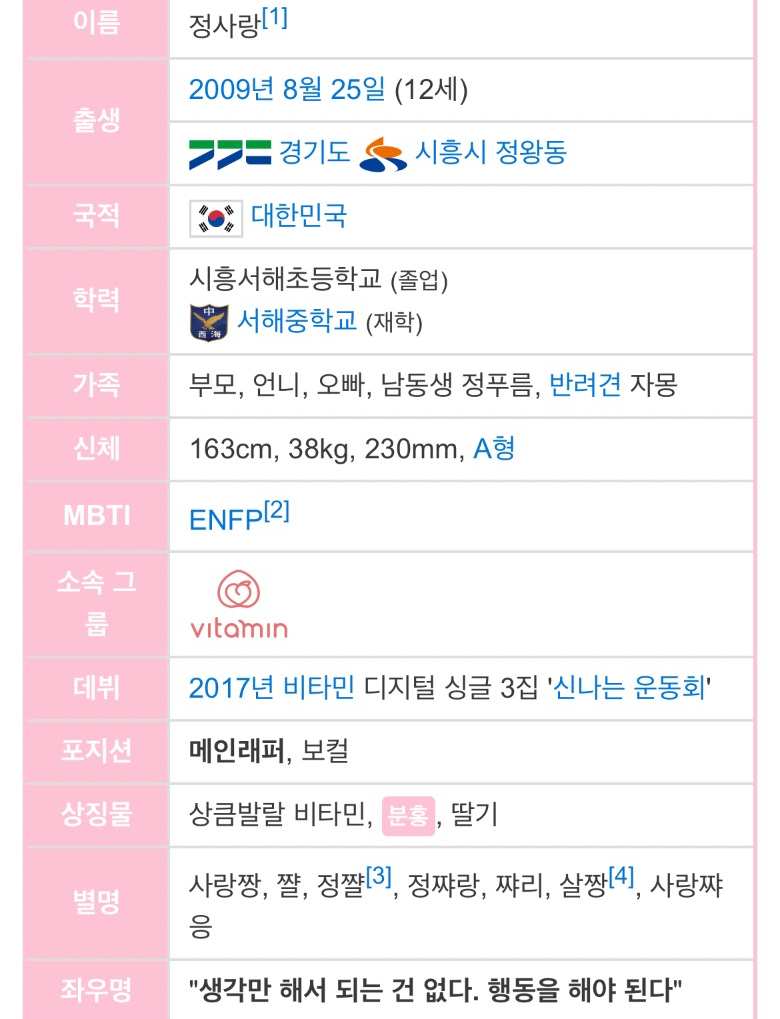
Task: Tap the ENFP link
Action: [x=225, y=519]
